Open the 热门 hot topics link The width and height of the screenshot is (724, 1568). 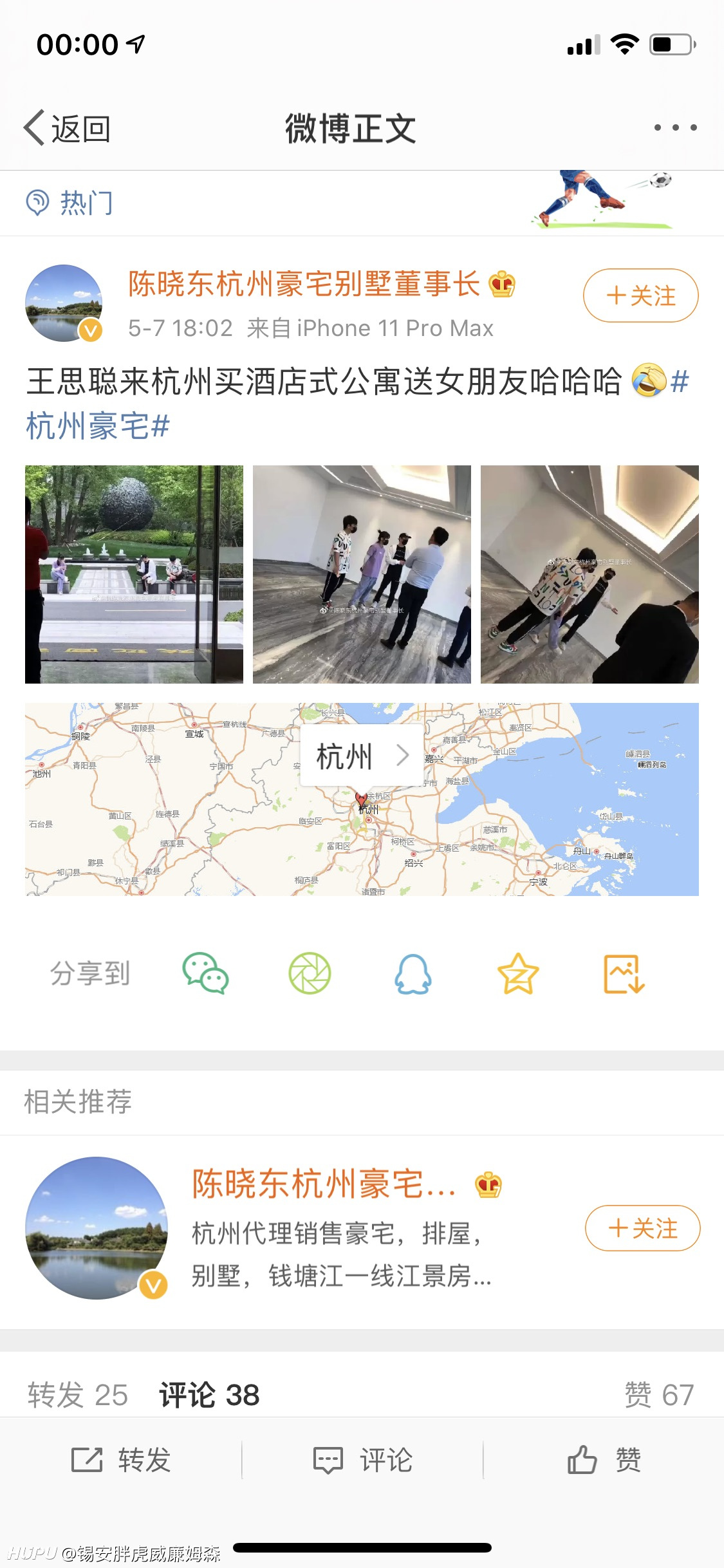click(x=70, y=203)
